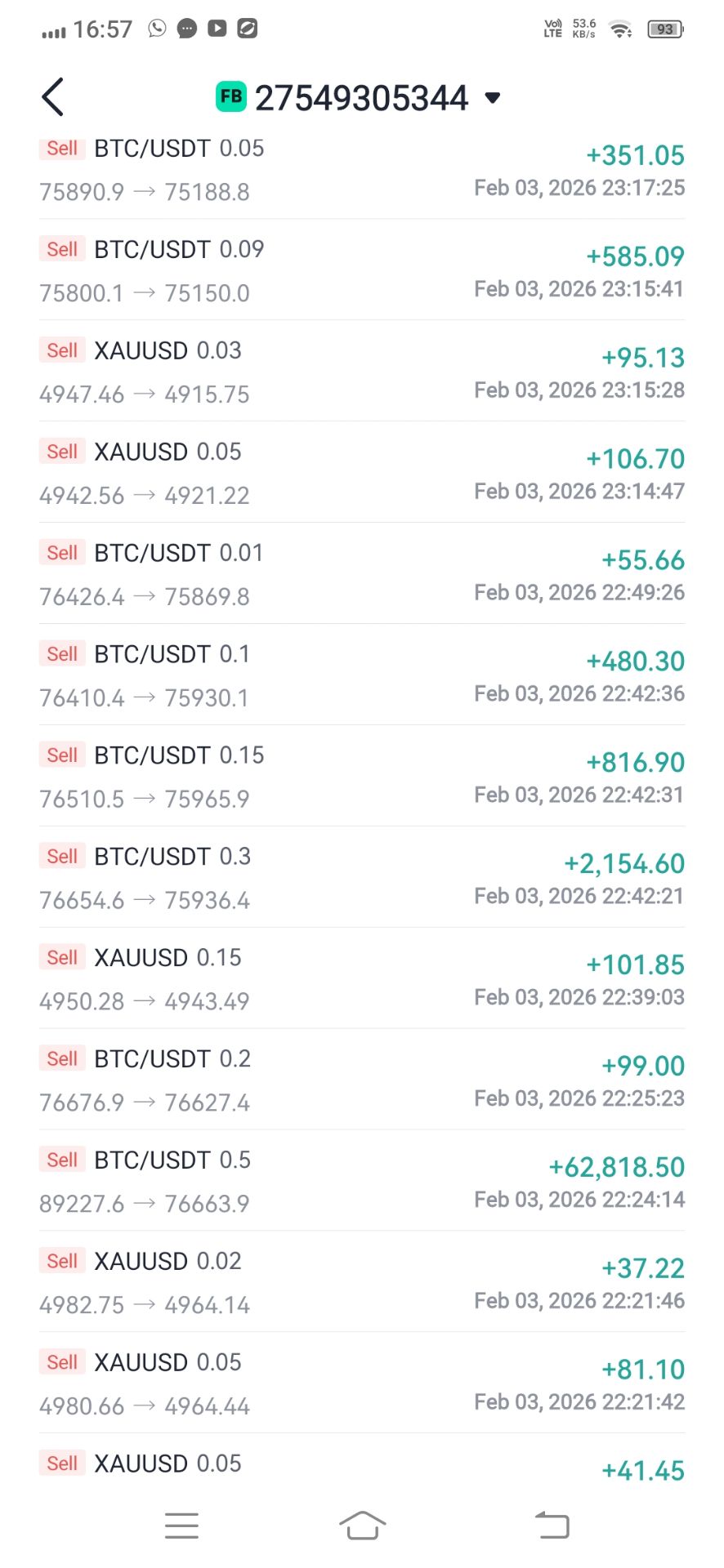Open the BTC/USDT 0.01 trade with +55.66
Viewport: 724px width, 1568px height.
click(x=361, y=574)
